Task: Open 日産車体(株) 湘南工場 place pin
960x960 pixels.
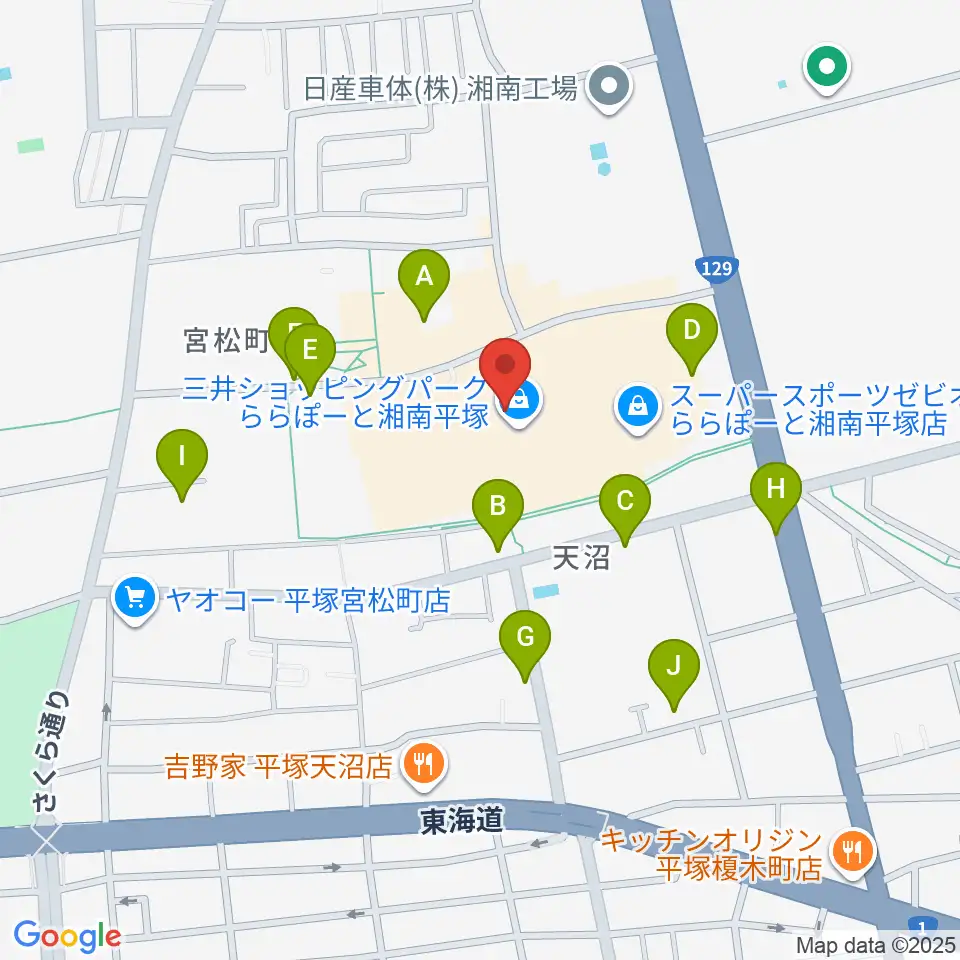Action: coord(609,88)
